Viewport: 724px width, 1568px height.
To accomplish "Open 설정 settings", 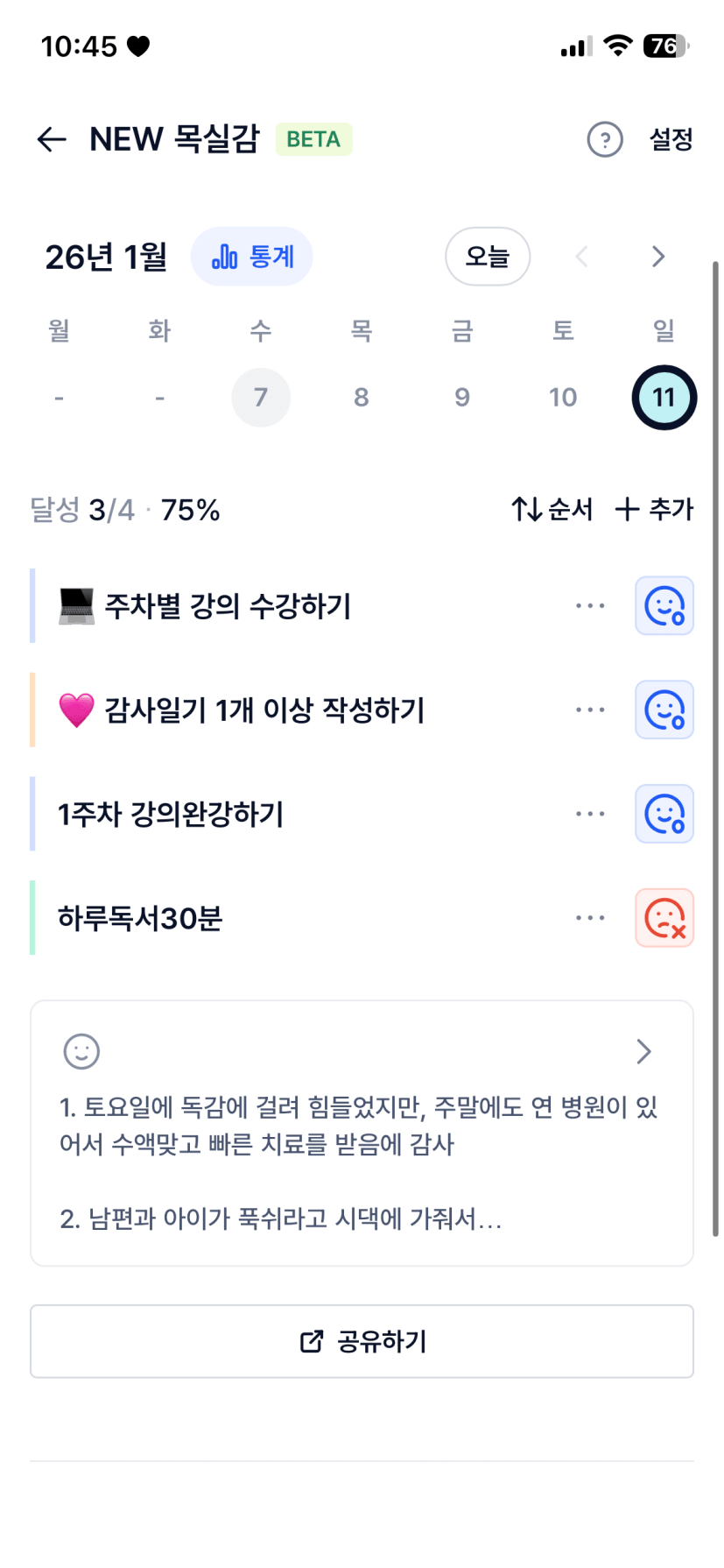I will click(671, 139).
